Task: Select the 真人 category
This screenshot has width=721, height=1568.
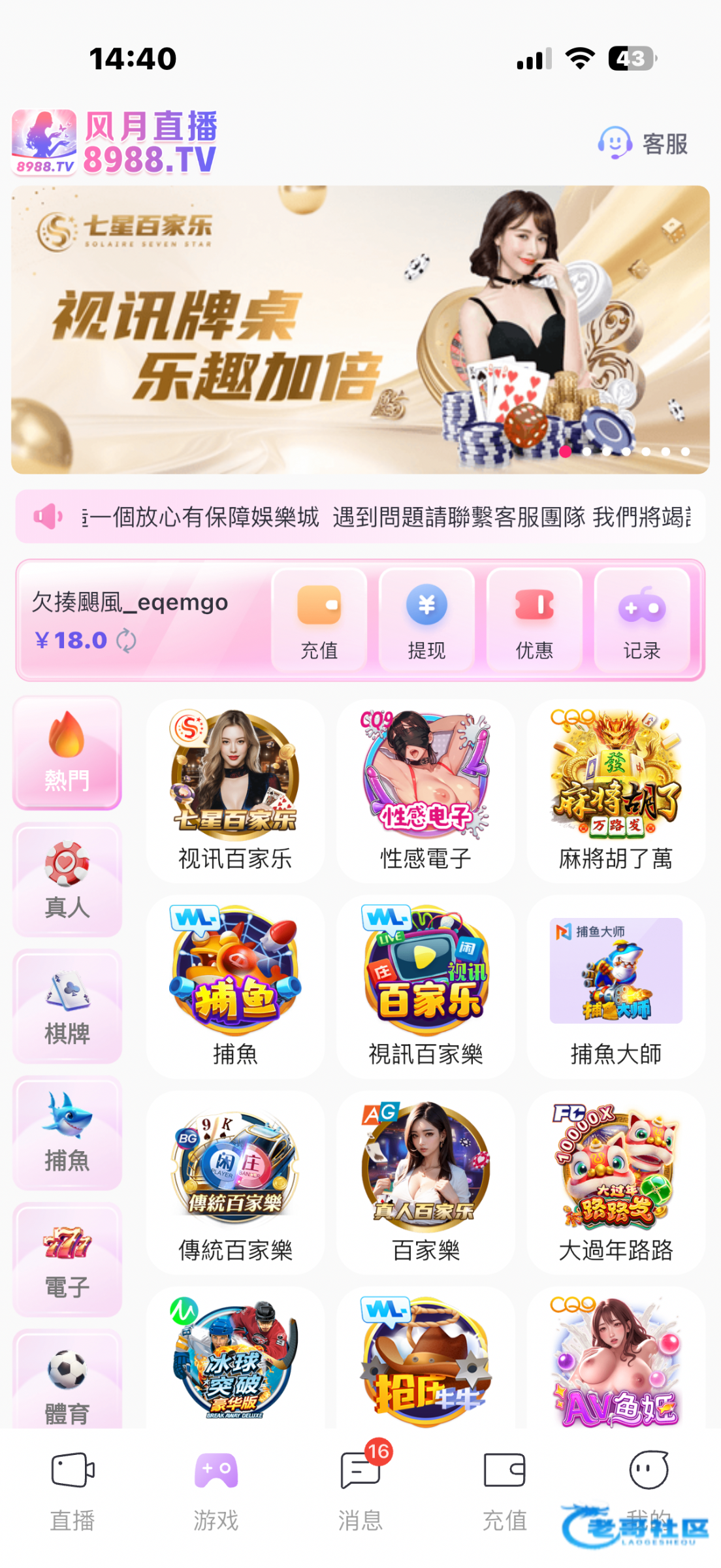Action: (x=67, y=879)
